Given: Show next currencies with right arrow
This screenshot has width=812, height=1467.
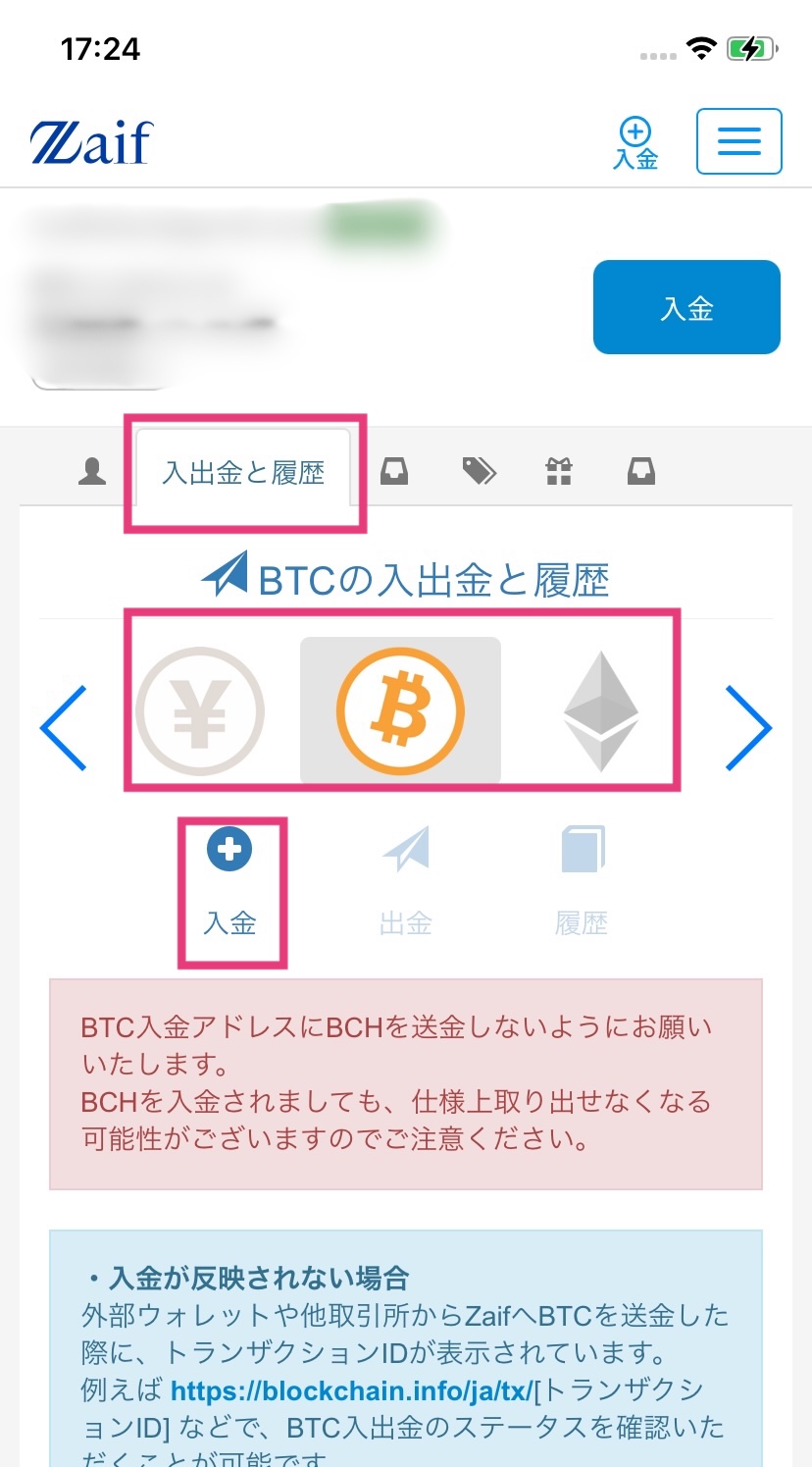Looking at the screenshot, I should pyautogui.click(x=748, y=727).
